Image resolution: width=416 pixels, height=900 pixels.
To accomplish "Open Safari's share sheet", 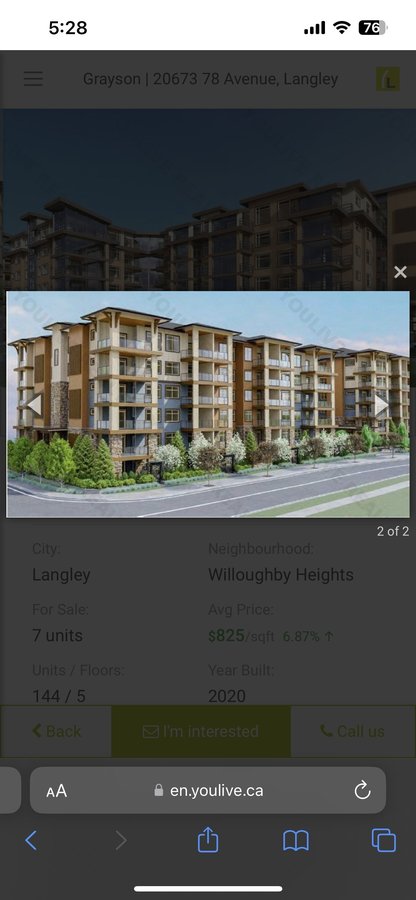I will (208, 840).
